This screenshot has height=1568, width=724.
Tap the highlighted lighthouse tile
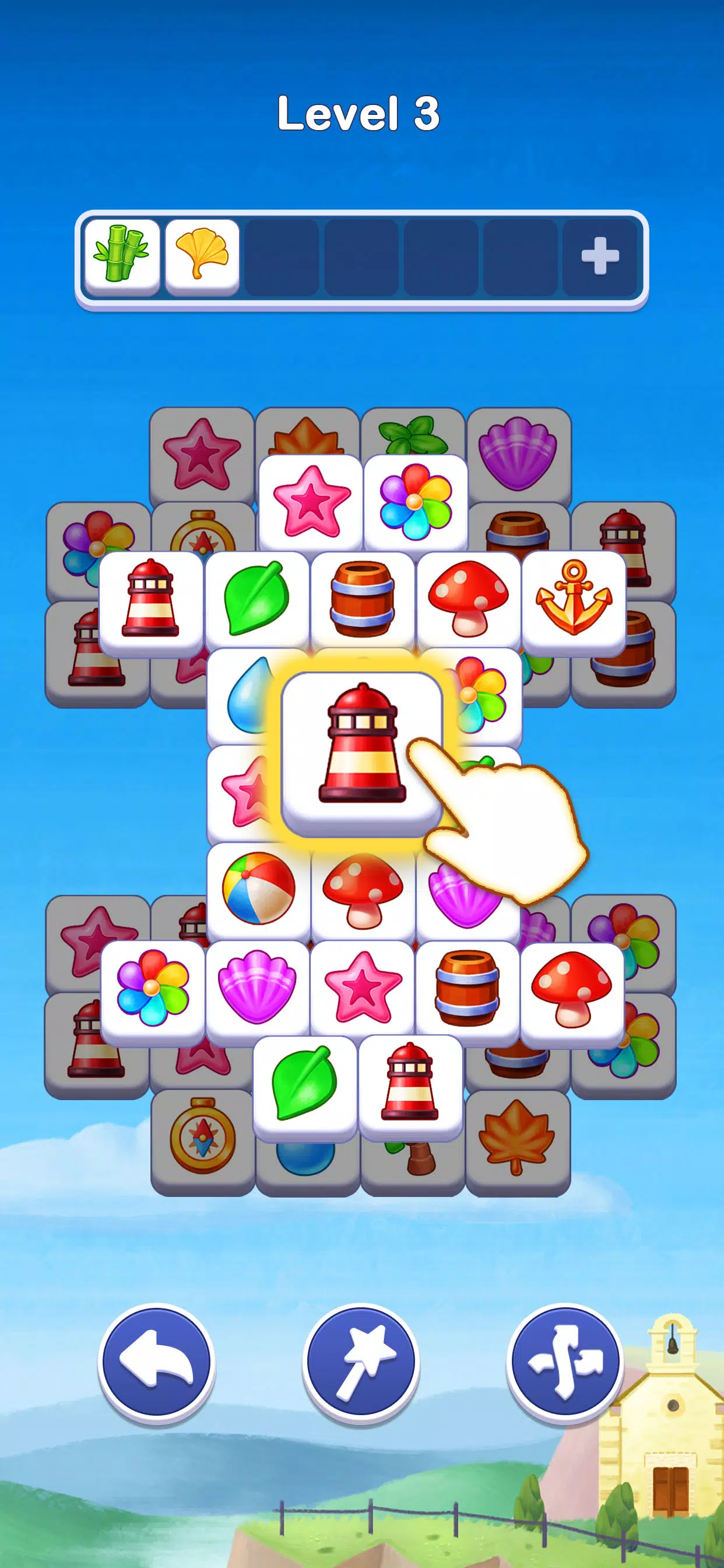click(361, 752)
